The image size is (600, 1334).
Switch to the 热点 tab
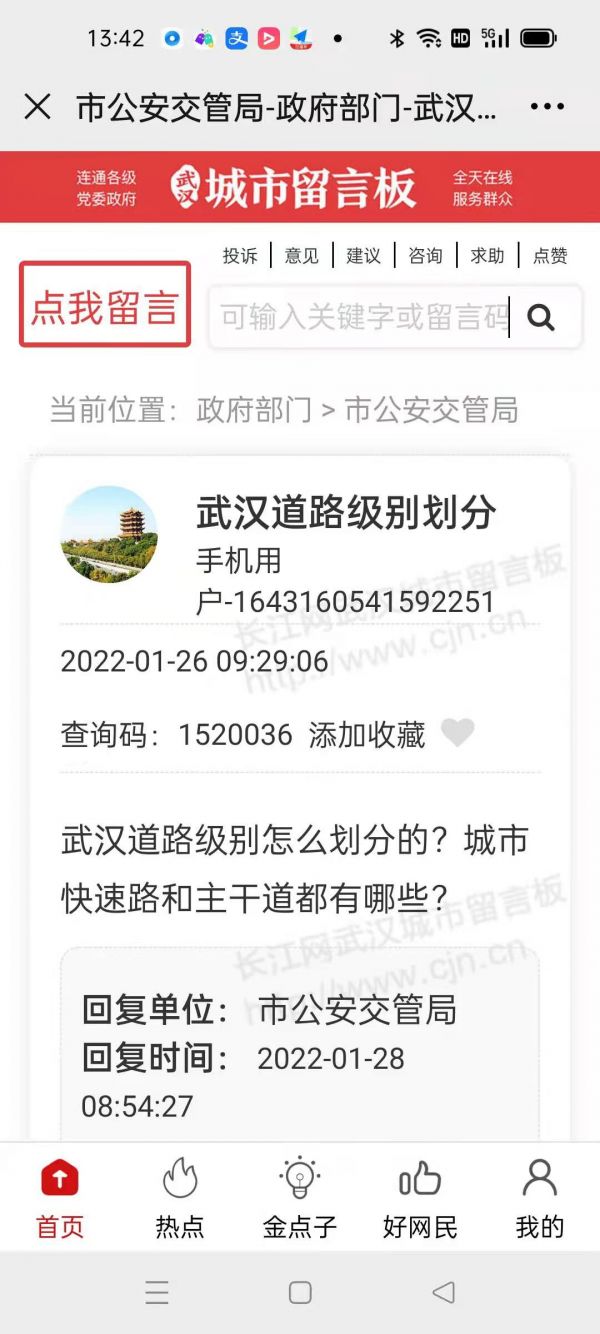(180, 1198)
